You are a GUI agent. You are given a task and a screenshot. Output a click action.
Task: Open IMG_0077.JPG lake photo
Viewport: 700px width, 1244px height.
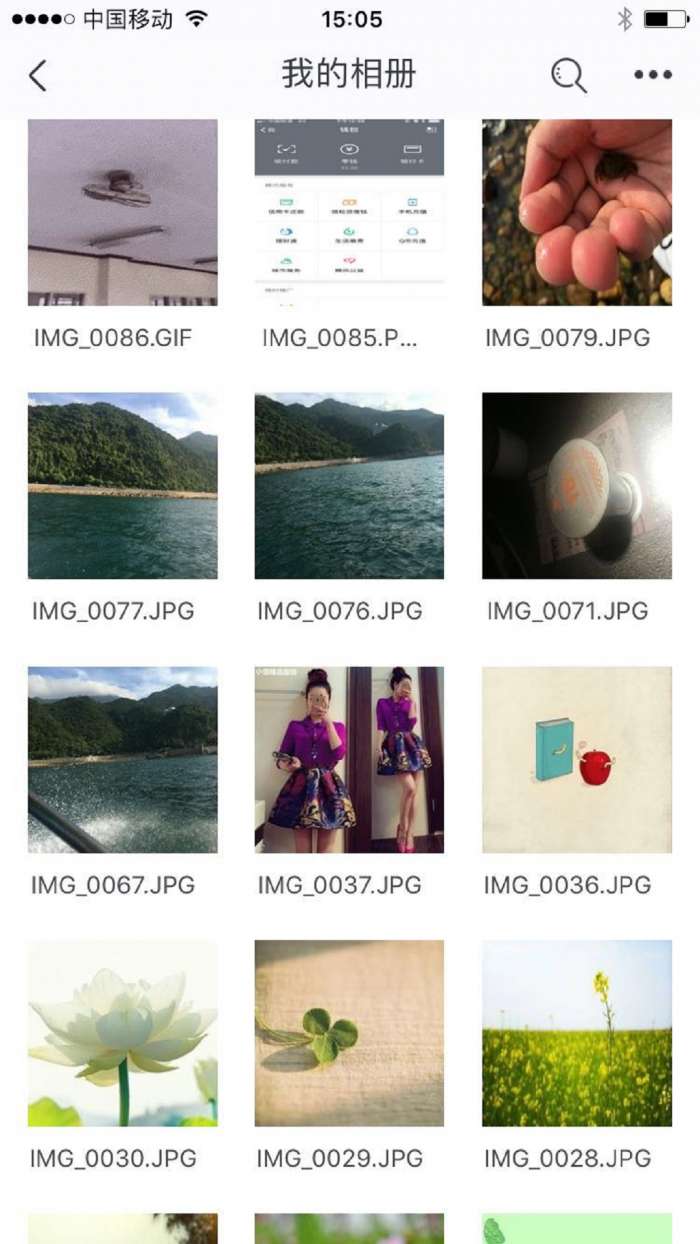122,486
